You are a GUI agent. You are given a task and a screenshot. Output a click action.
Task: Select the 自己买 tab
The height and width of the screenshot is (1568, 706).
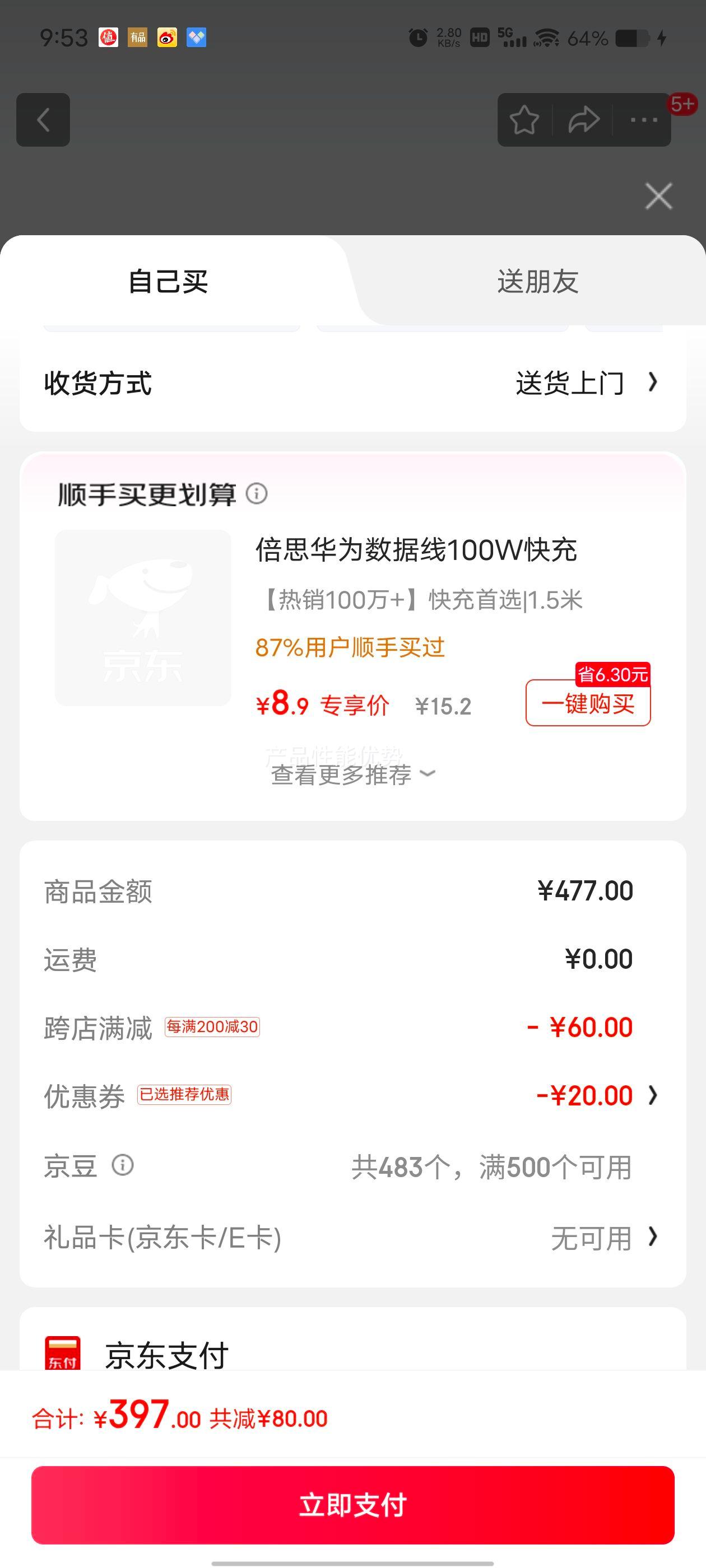coord(168,282)
